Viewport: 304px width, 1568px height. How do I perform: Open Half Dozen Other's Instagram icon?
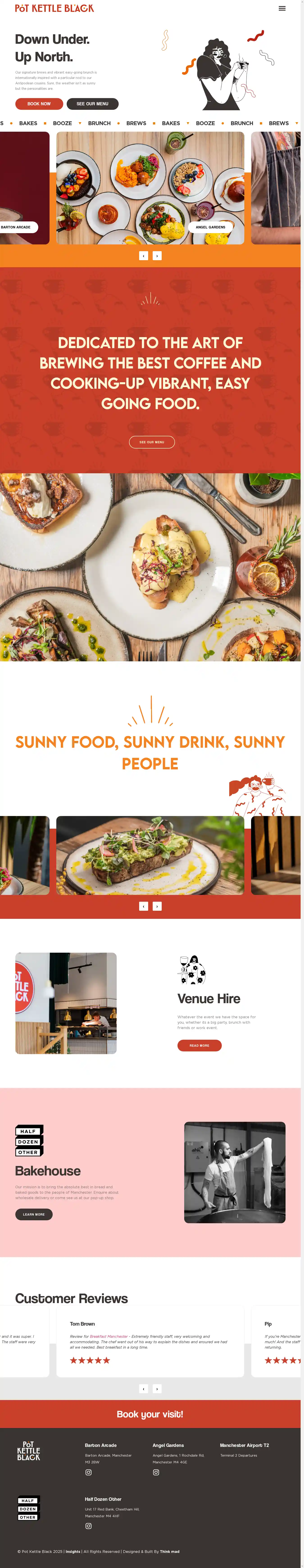click(88, 1526)
